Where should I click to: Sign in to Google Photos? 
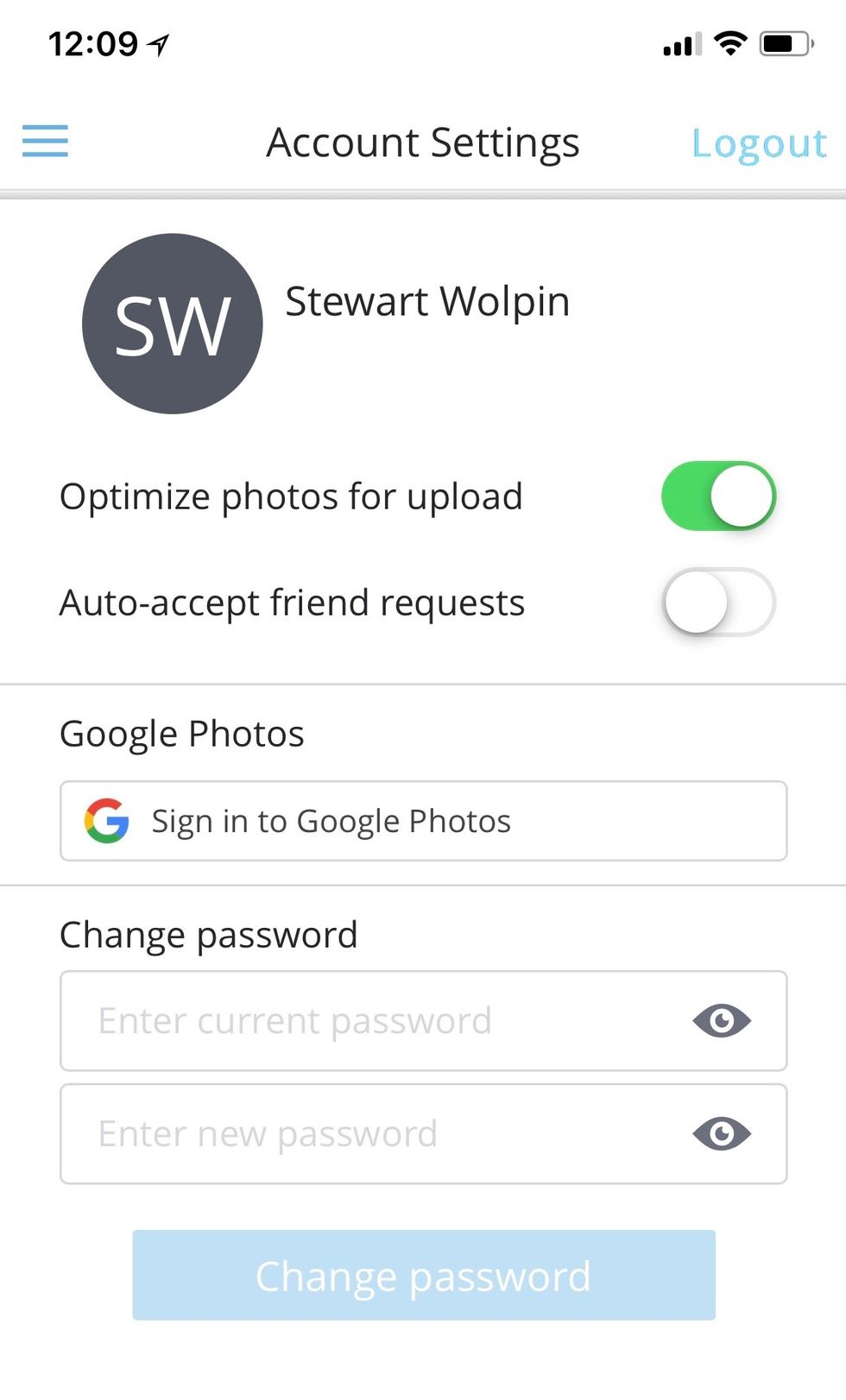click(423, 821)
